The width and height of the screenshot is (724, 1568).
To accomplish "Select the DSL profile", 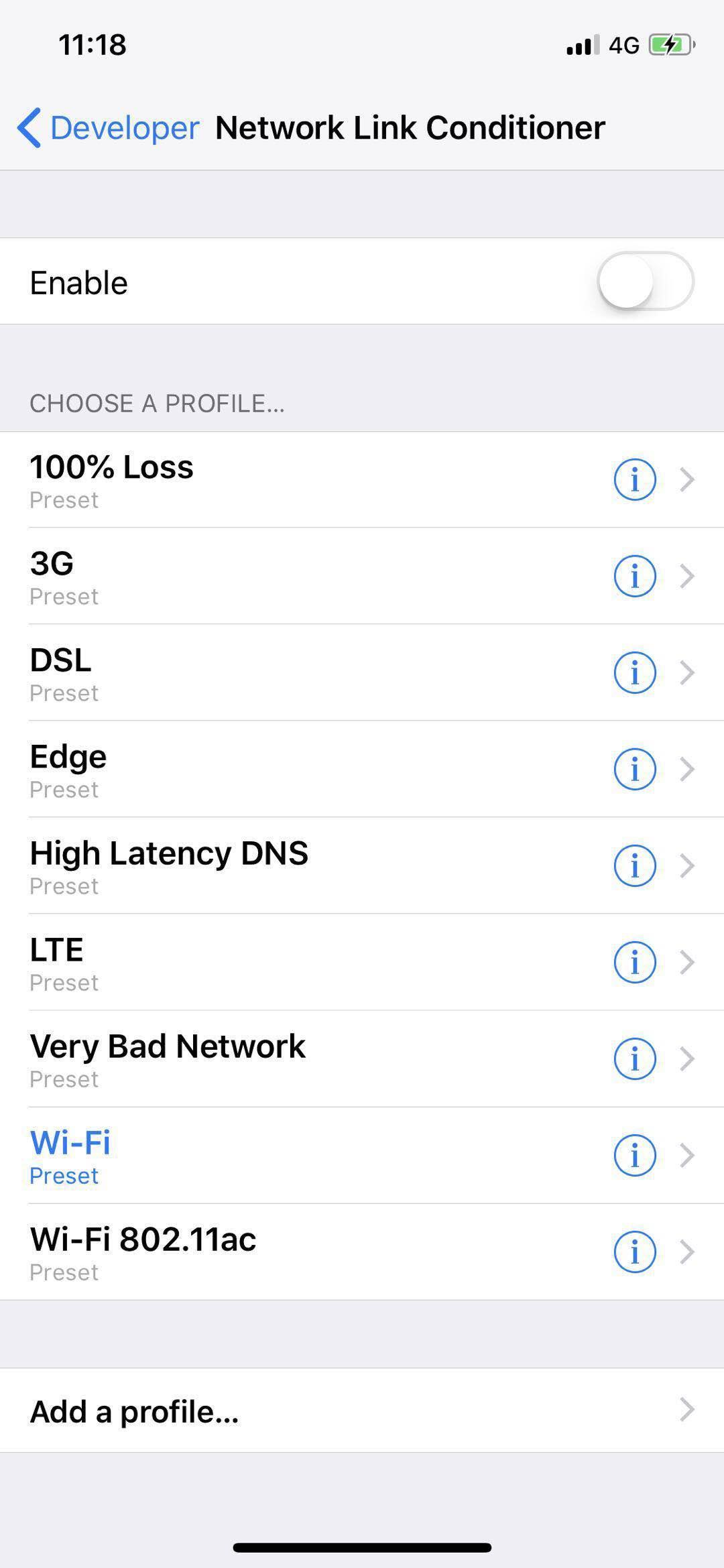I will pos(268,673).
